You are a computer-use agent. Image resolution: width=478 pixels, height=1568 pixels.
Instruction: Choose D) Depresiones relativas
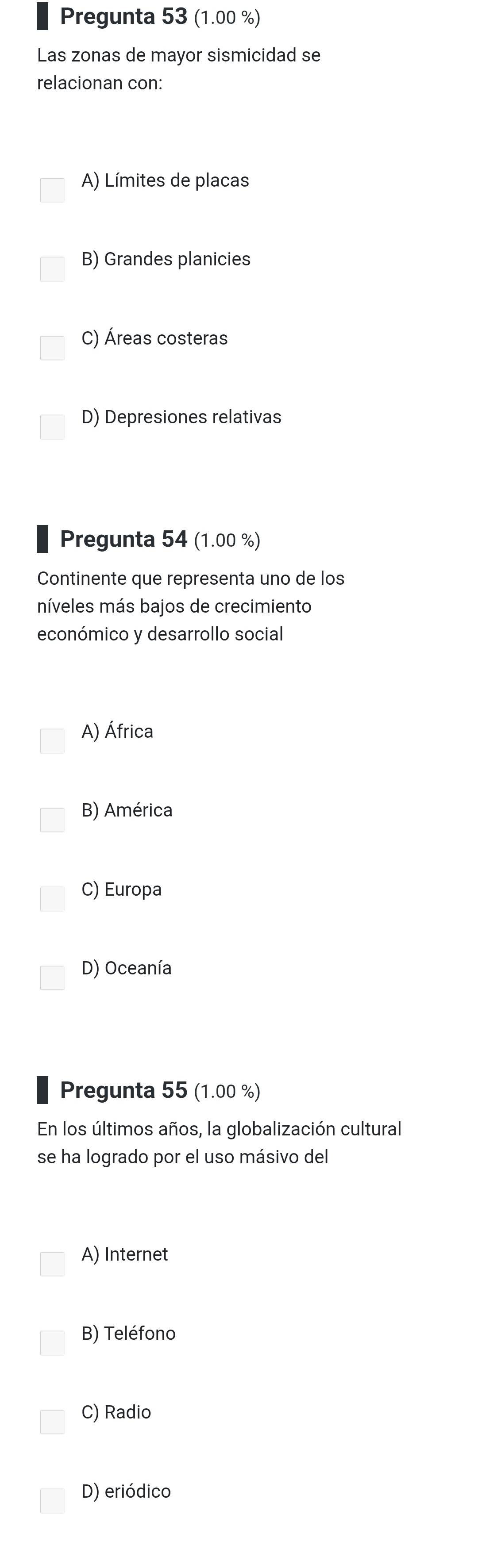[52, 427]
